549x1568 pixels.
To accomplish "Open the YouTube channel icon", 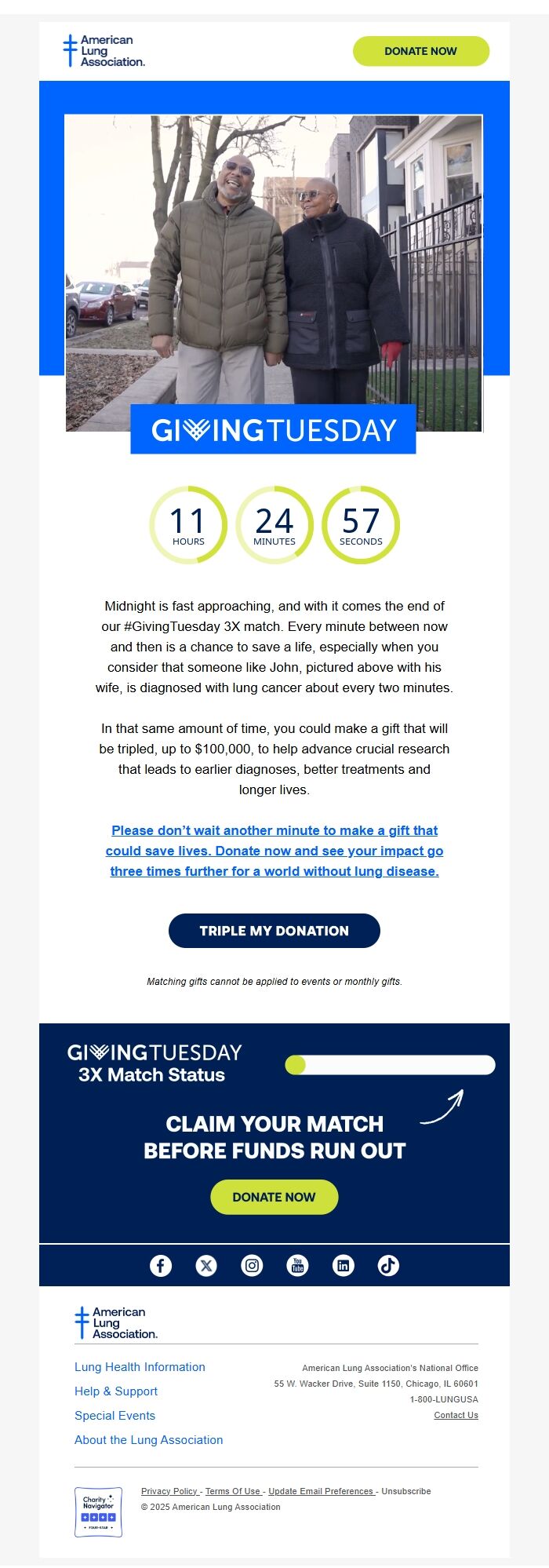I will 297,1265.
